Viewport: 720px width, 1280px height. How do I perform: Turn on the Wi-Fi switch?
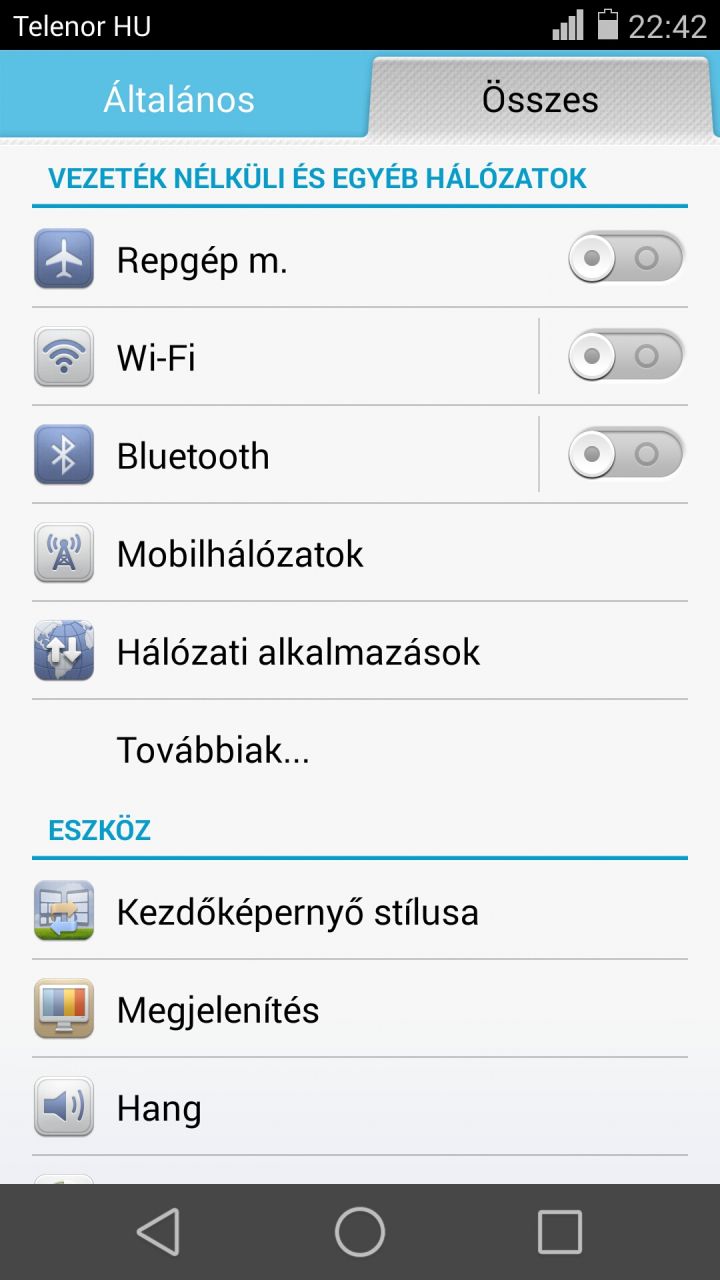click(x=625, y=357)
